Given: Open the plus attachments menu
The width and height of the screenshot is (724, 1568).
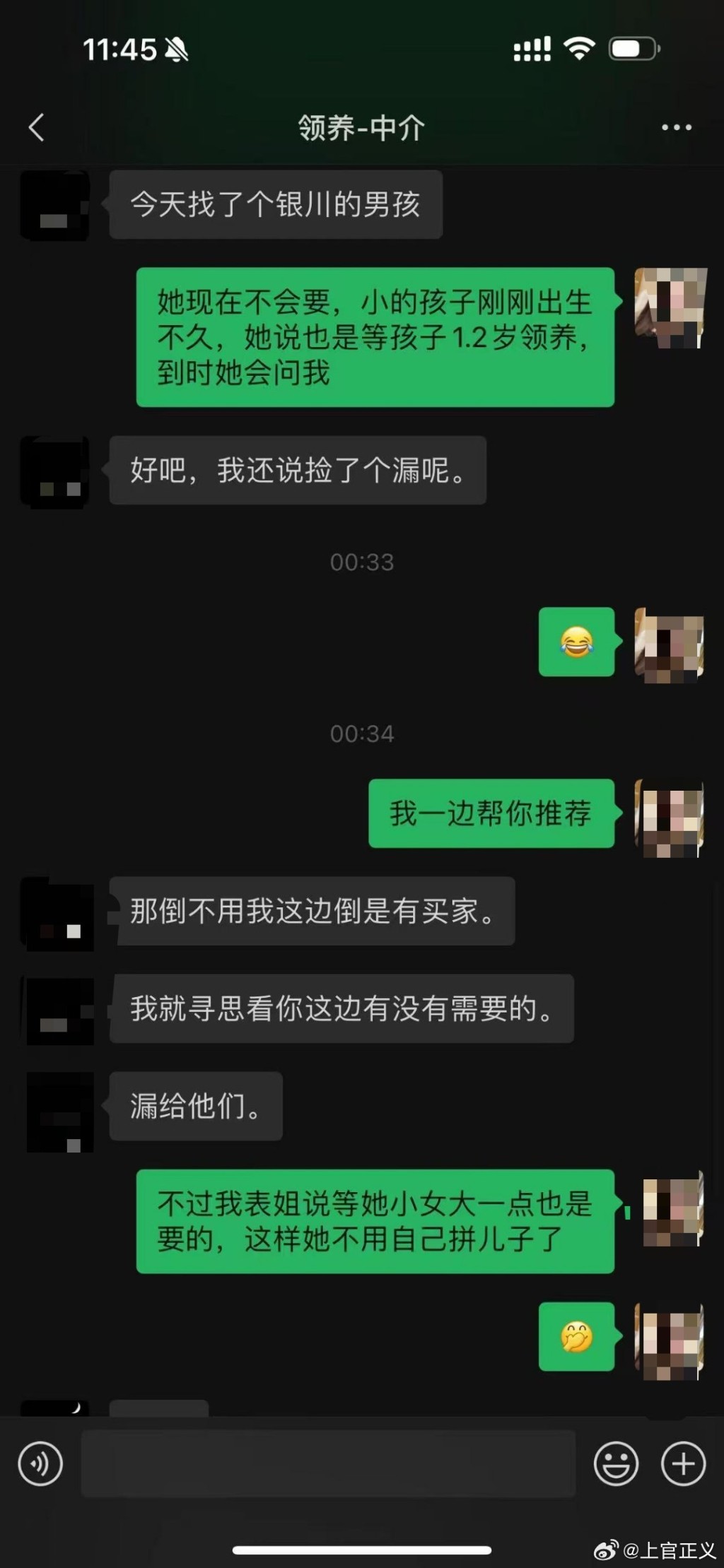Looking at the screenshot, I should coord(682,1463).
